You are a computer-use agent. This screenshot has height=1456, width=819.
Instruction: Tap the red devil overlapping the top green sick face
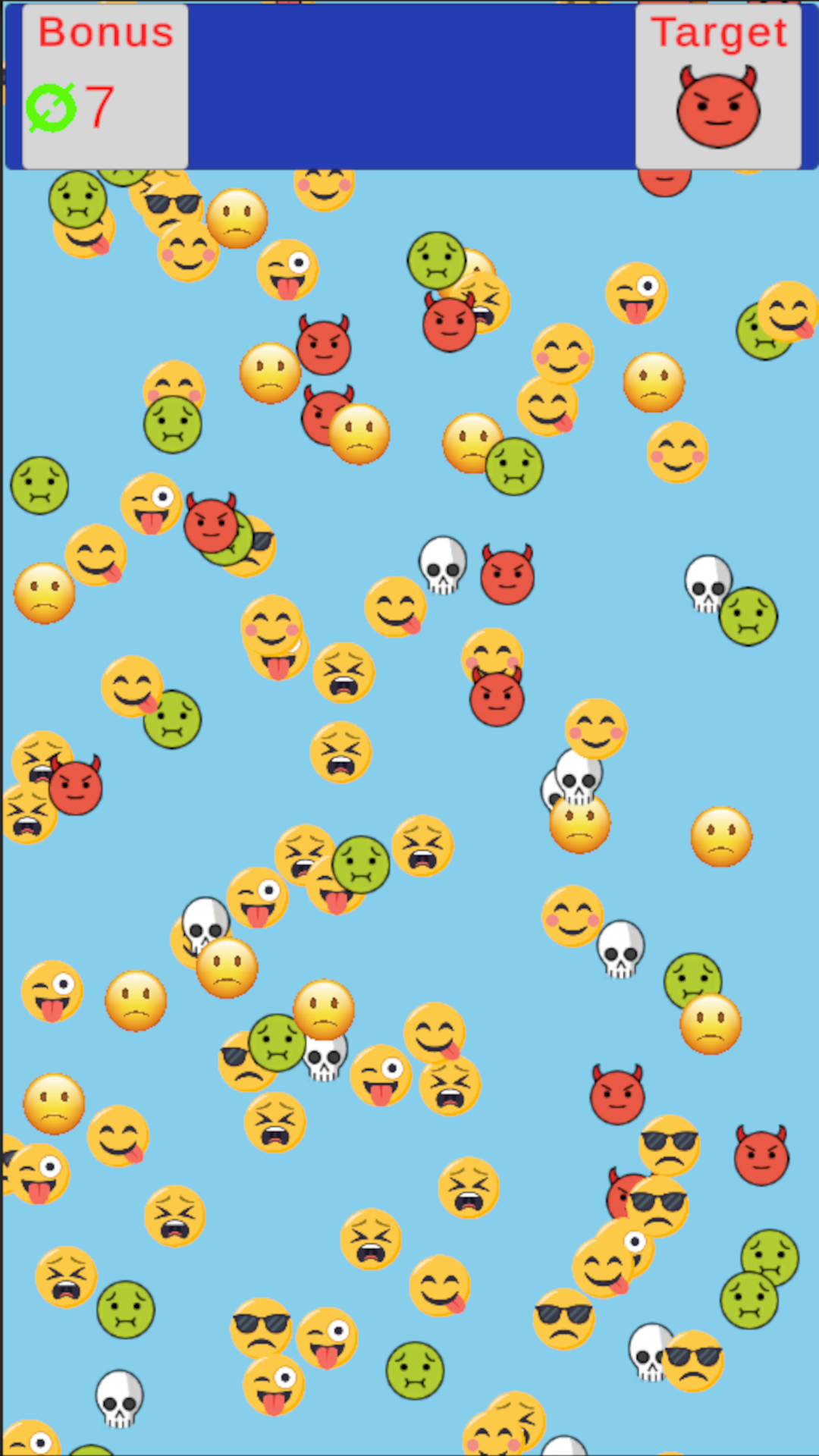[x=449, y=324]
